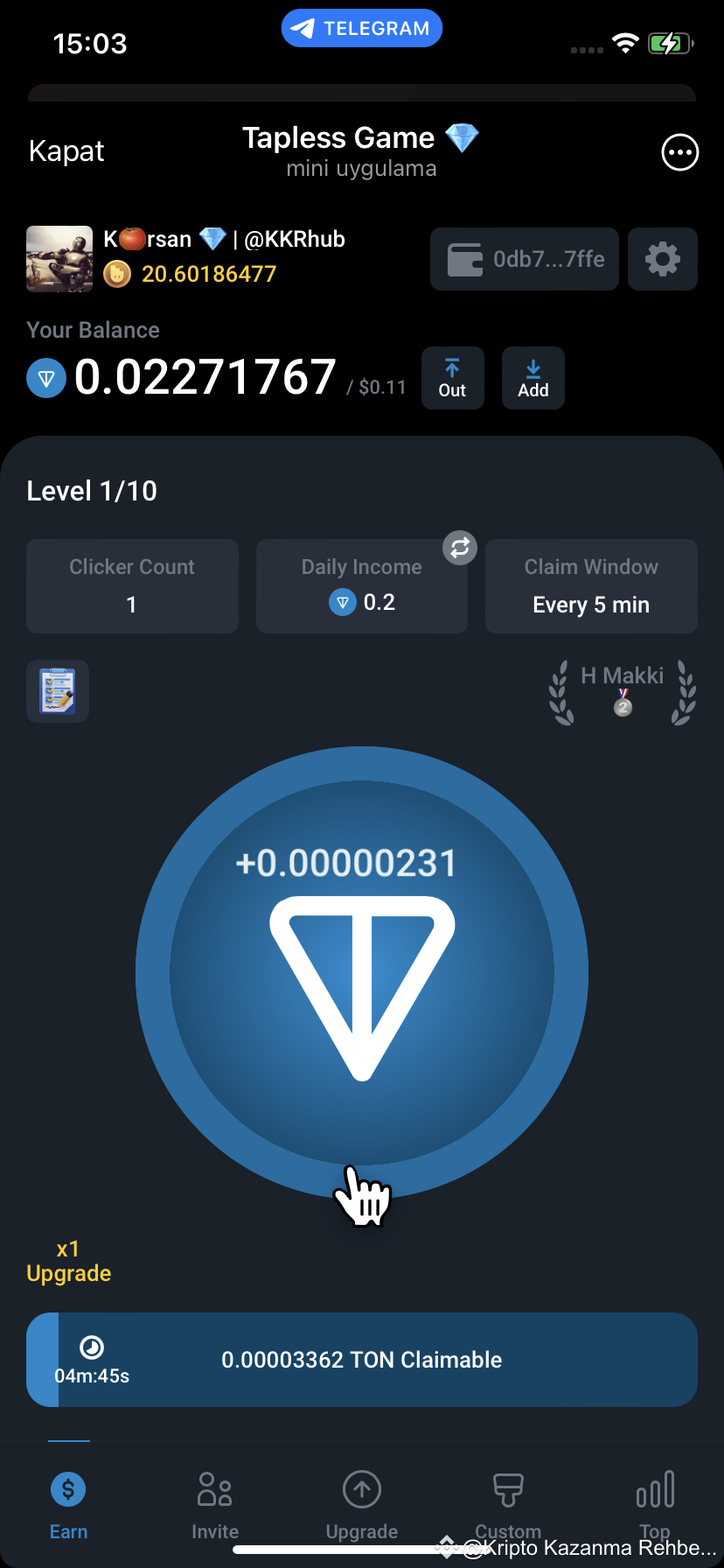724x1568 pixels.
Task: Refresh the Daily Income counter
Action: tap(459, 547)
